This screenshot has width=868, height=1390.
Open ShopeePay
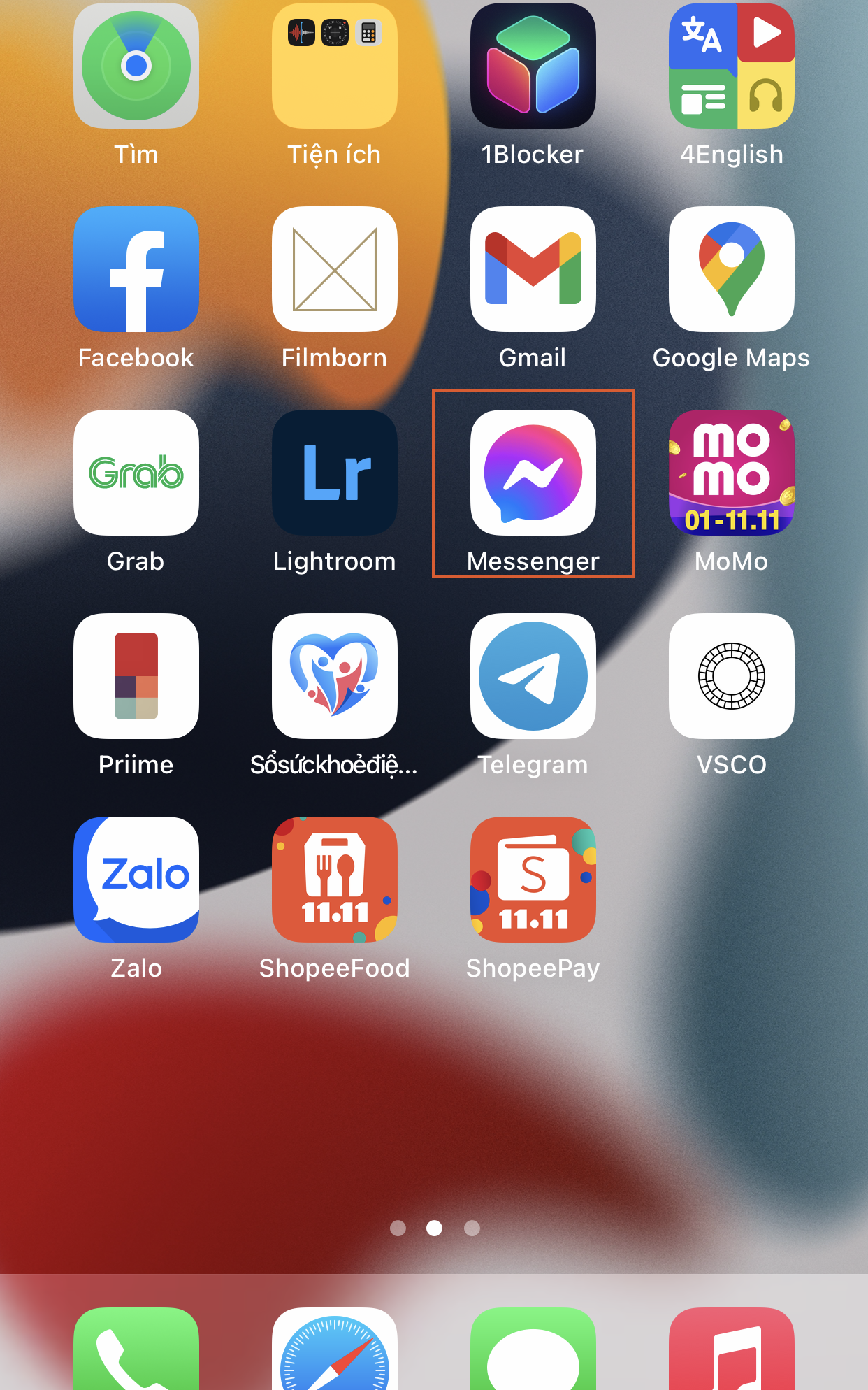tap(533, 879)
